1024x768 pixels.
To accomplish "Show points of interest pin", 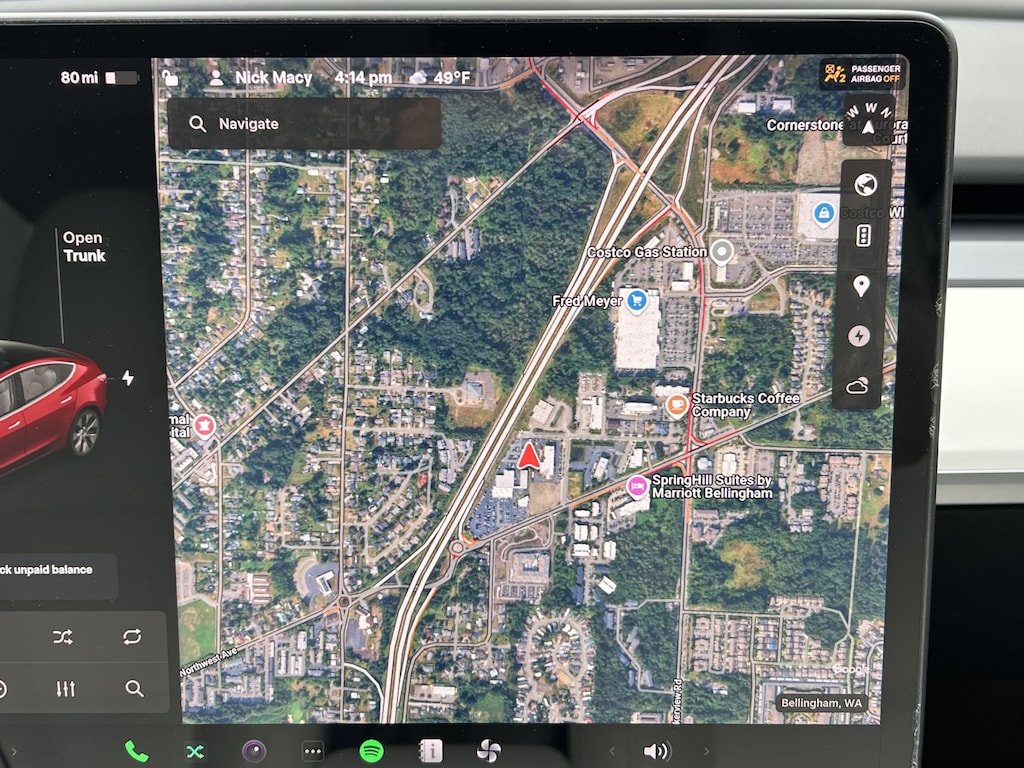I will tap(861, 286).
